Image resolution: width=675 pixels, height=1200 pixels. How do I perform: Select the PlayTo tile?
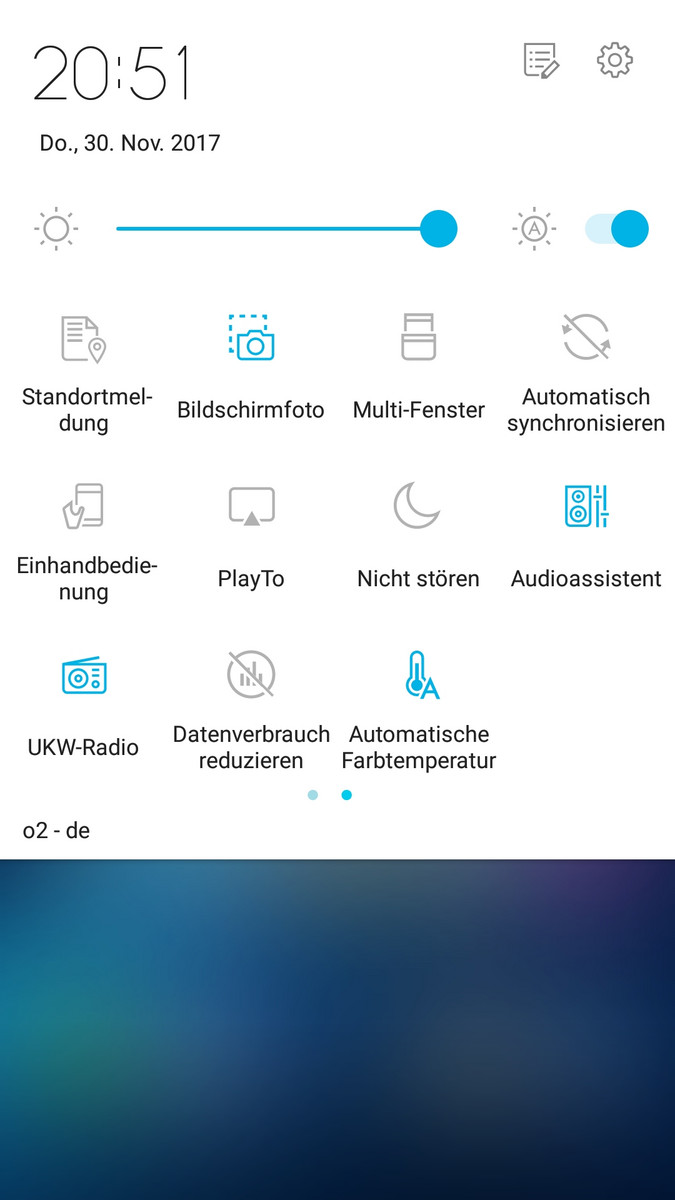251,506
